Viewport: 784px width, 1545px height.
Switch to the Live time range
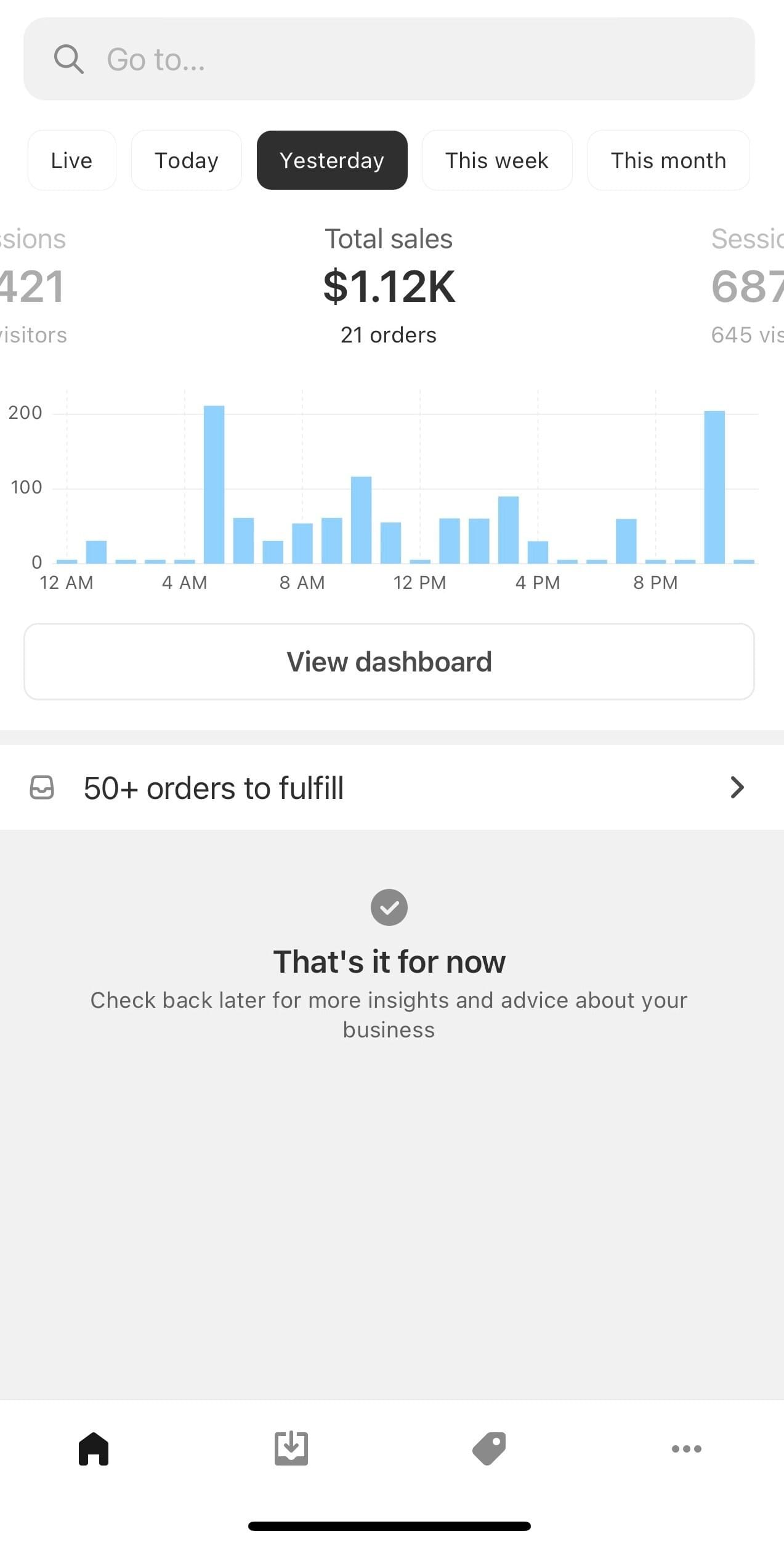pyautogui.click(x=71, y=160)
